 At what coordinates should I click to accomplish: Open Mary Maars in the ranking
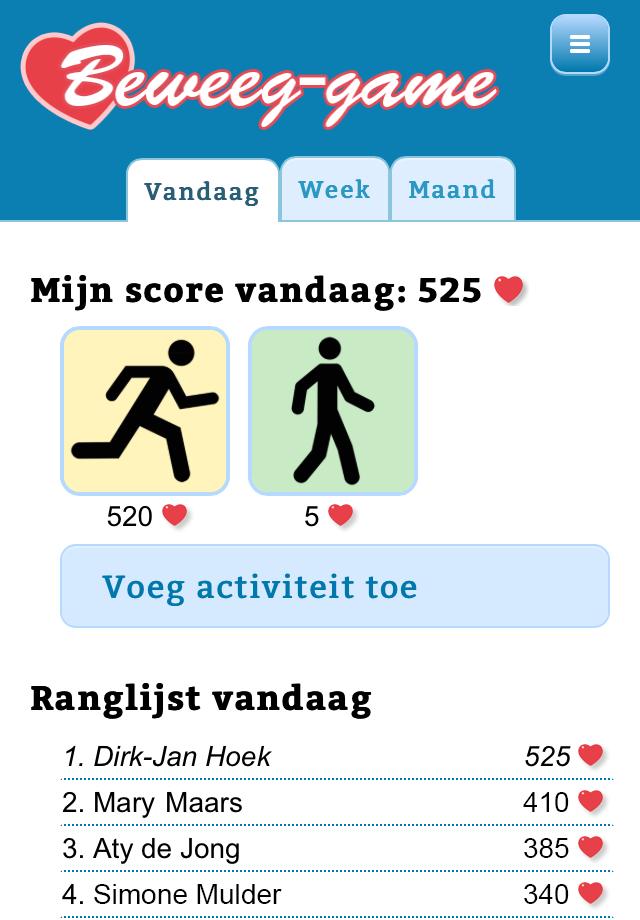tap(336, 802)
